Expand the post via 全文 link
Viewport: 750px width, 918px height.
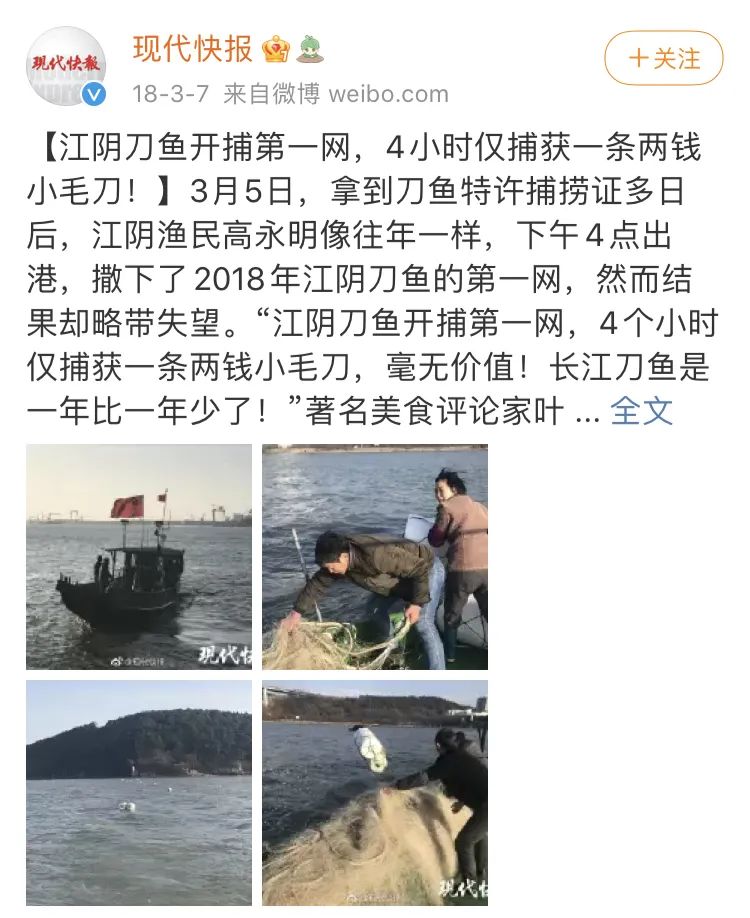coord(641,411)
